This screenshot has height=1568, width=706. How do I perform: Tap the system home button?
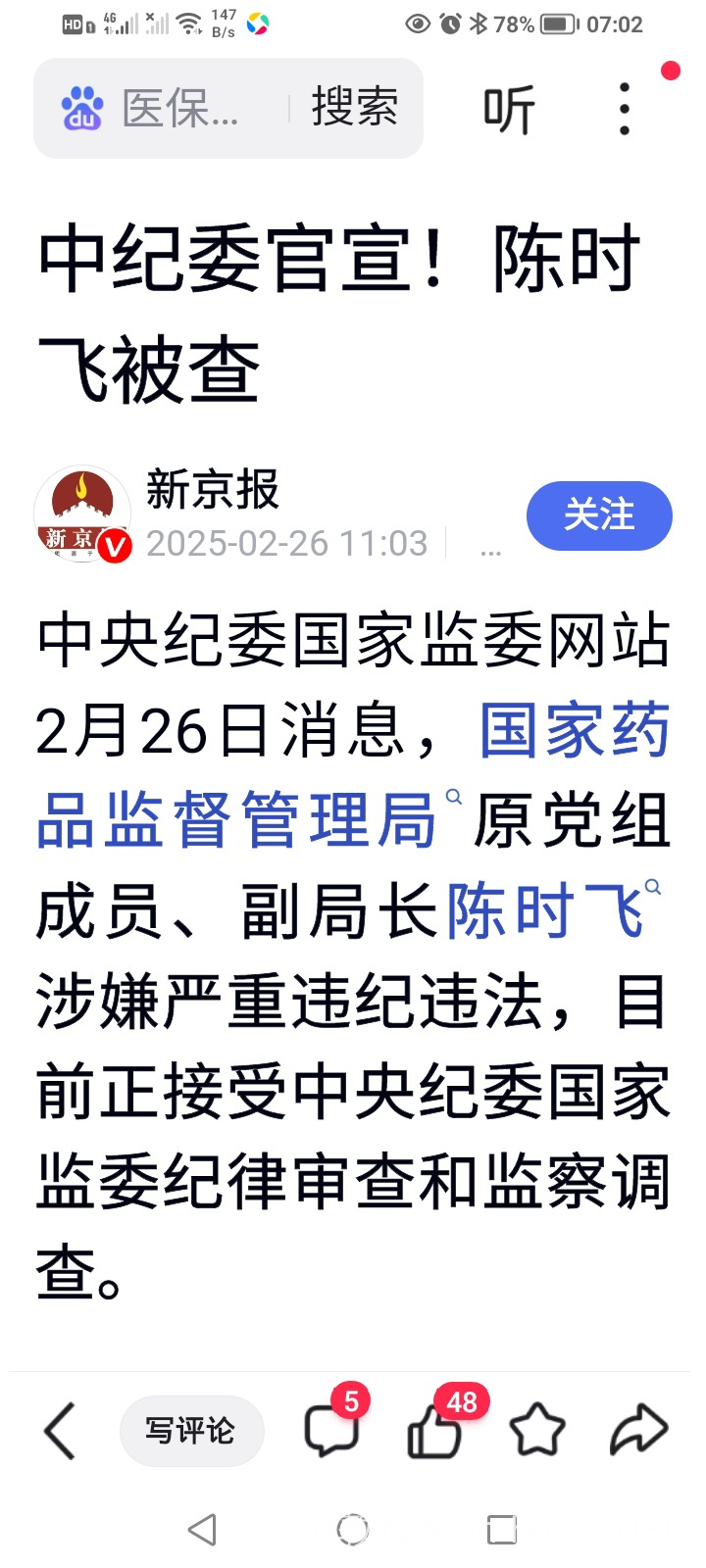click(353, 1529)
